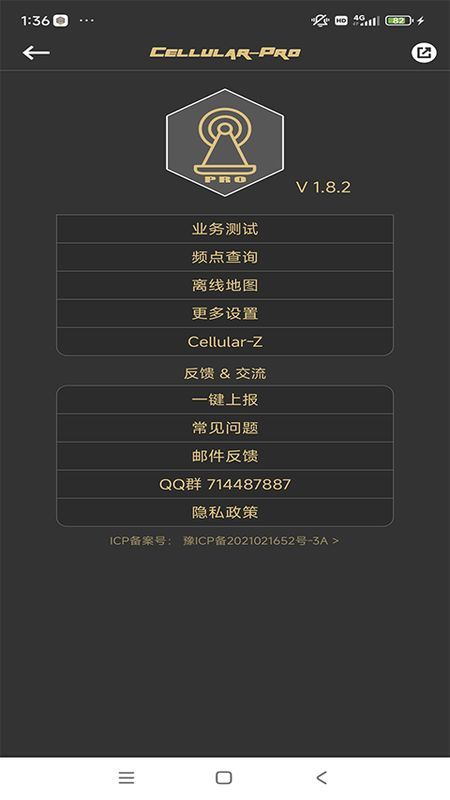Go back using the top arrow
The width and height of the screenshot is (450, 800).
[36, 53]
